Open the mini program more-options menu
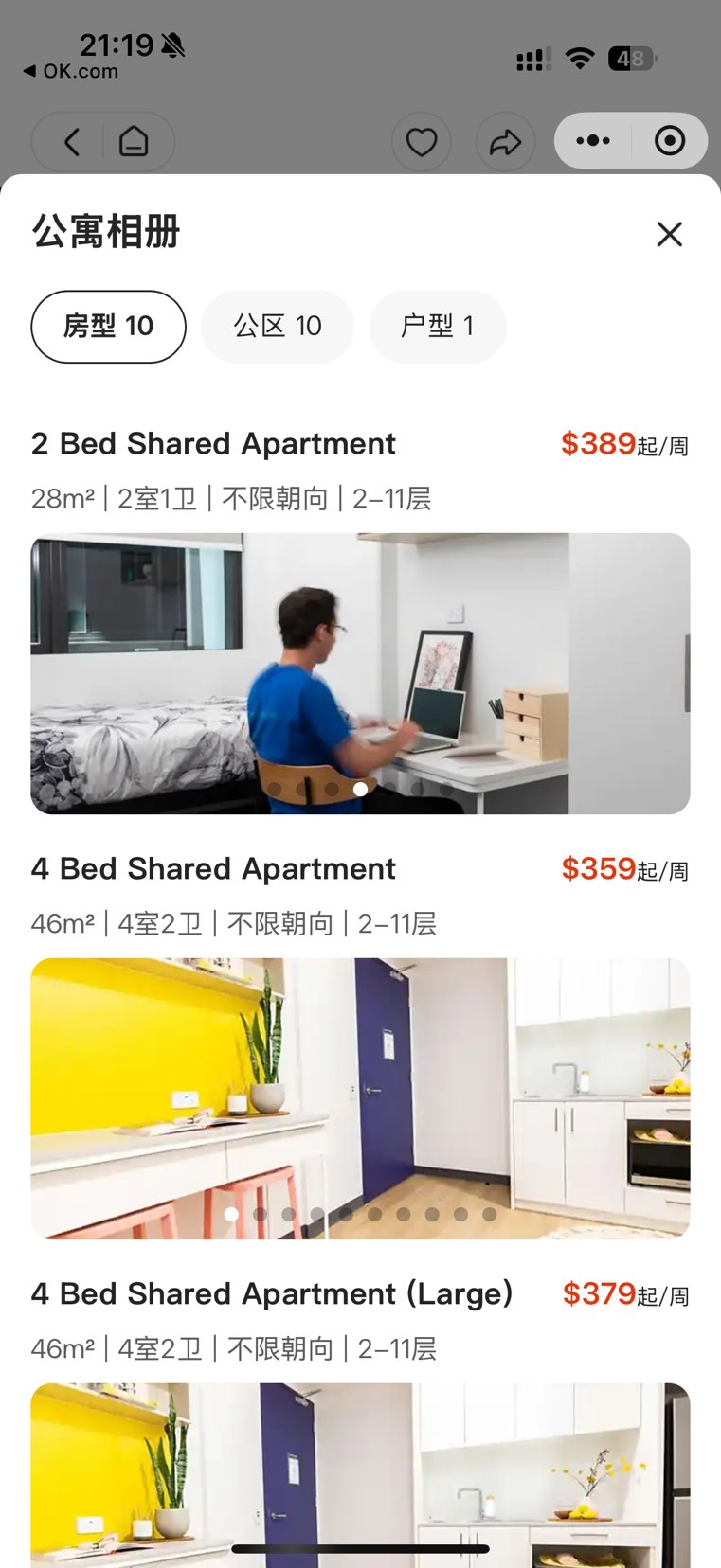The height and width of the screenshot is (1568, 721). point(593,141)
